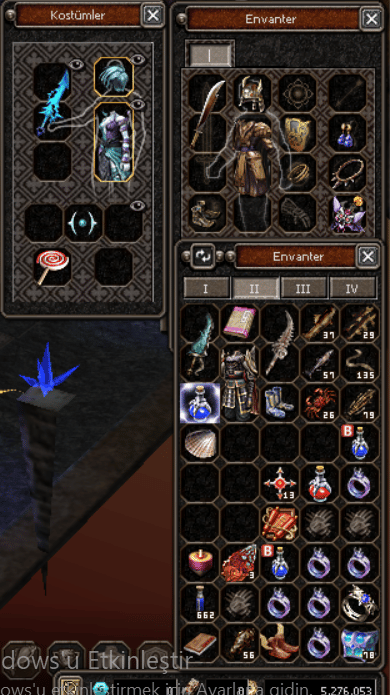Tap the sort arrows icon beside Envanter
The height and width of the screenshot is (695, 390).
point(203,256)
